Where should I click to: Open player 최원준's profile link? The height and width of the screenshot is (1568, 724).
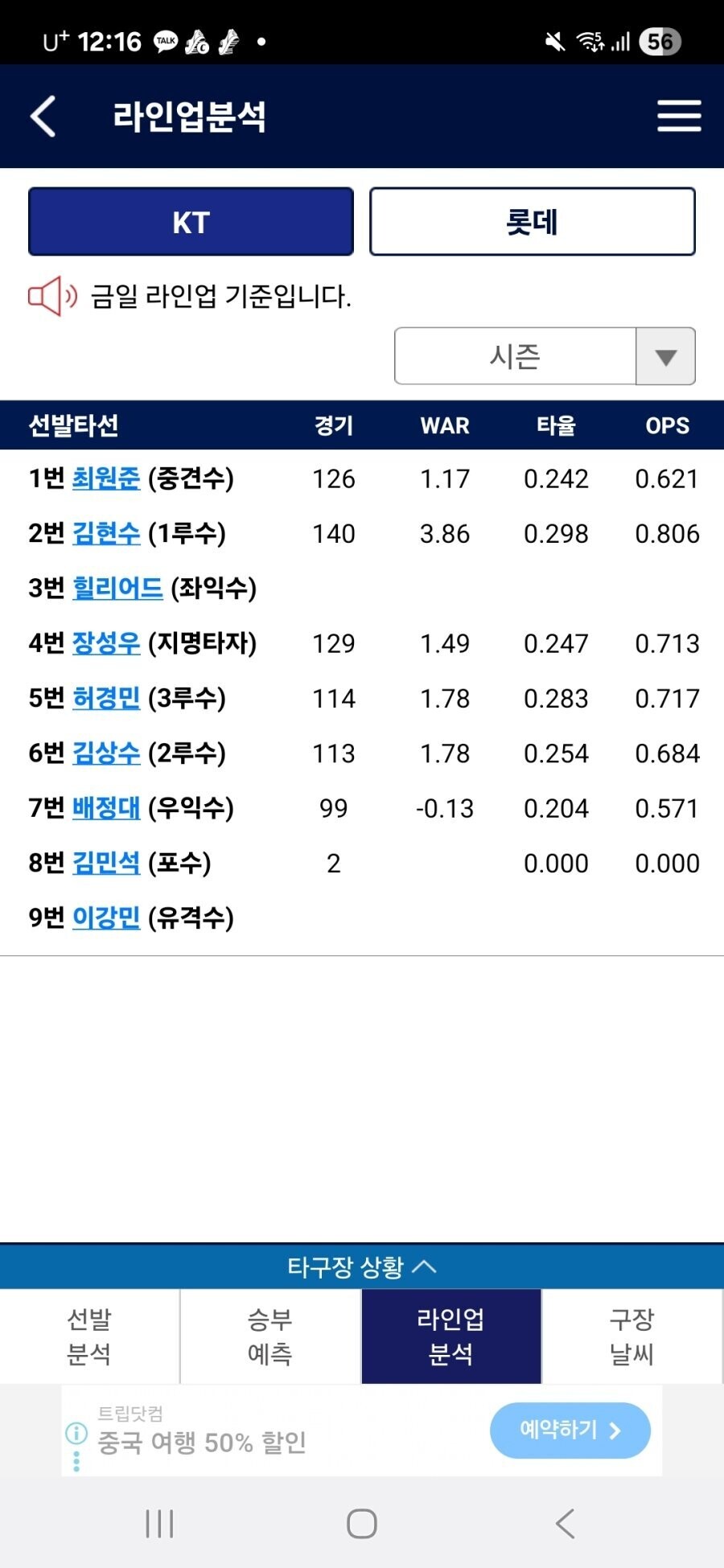pyautogui.click(x=106, y=478)
